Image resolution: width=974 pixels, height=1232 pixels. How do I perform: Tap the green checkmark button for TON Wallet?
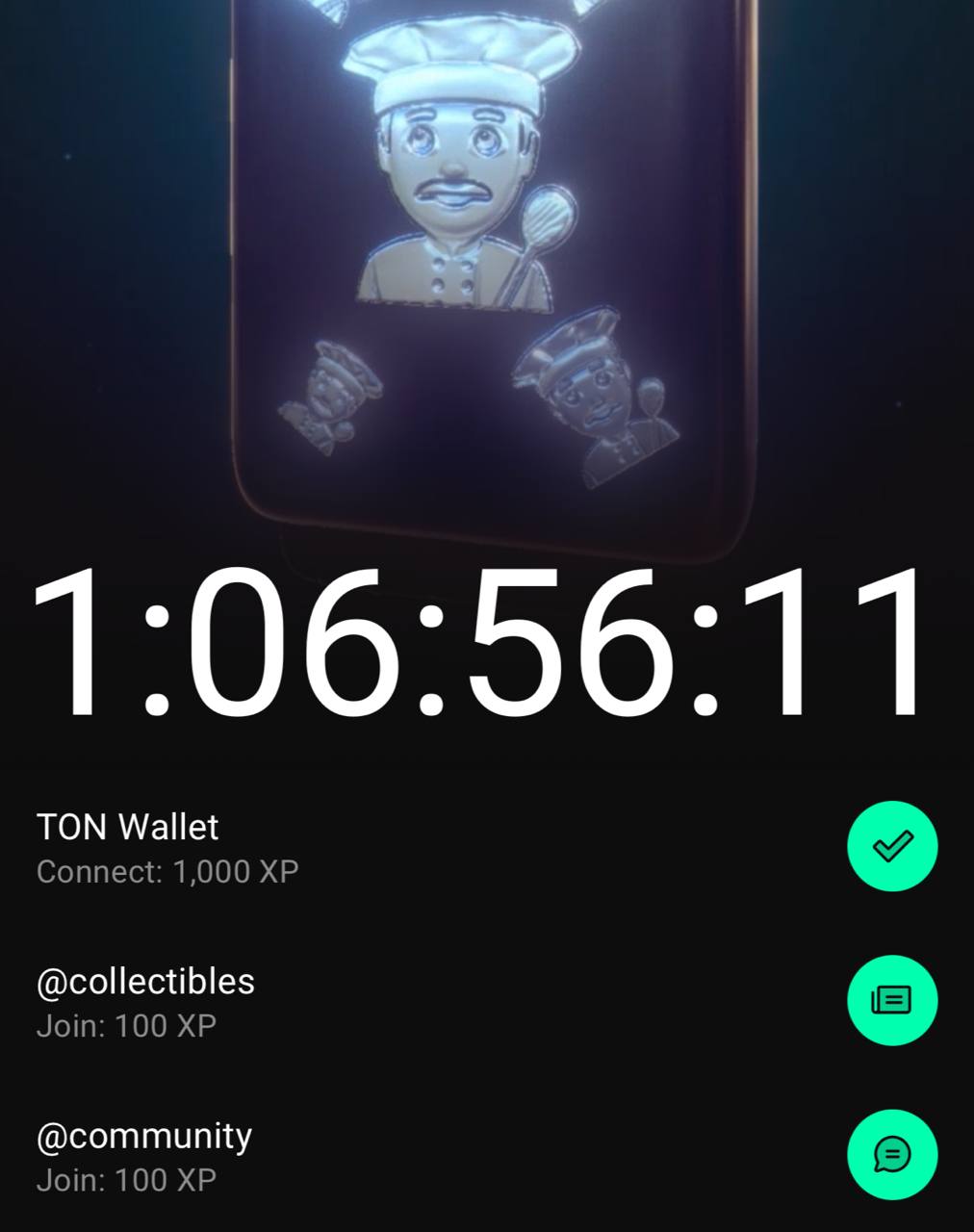tap(891, 846)
